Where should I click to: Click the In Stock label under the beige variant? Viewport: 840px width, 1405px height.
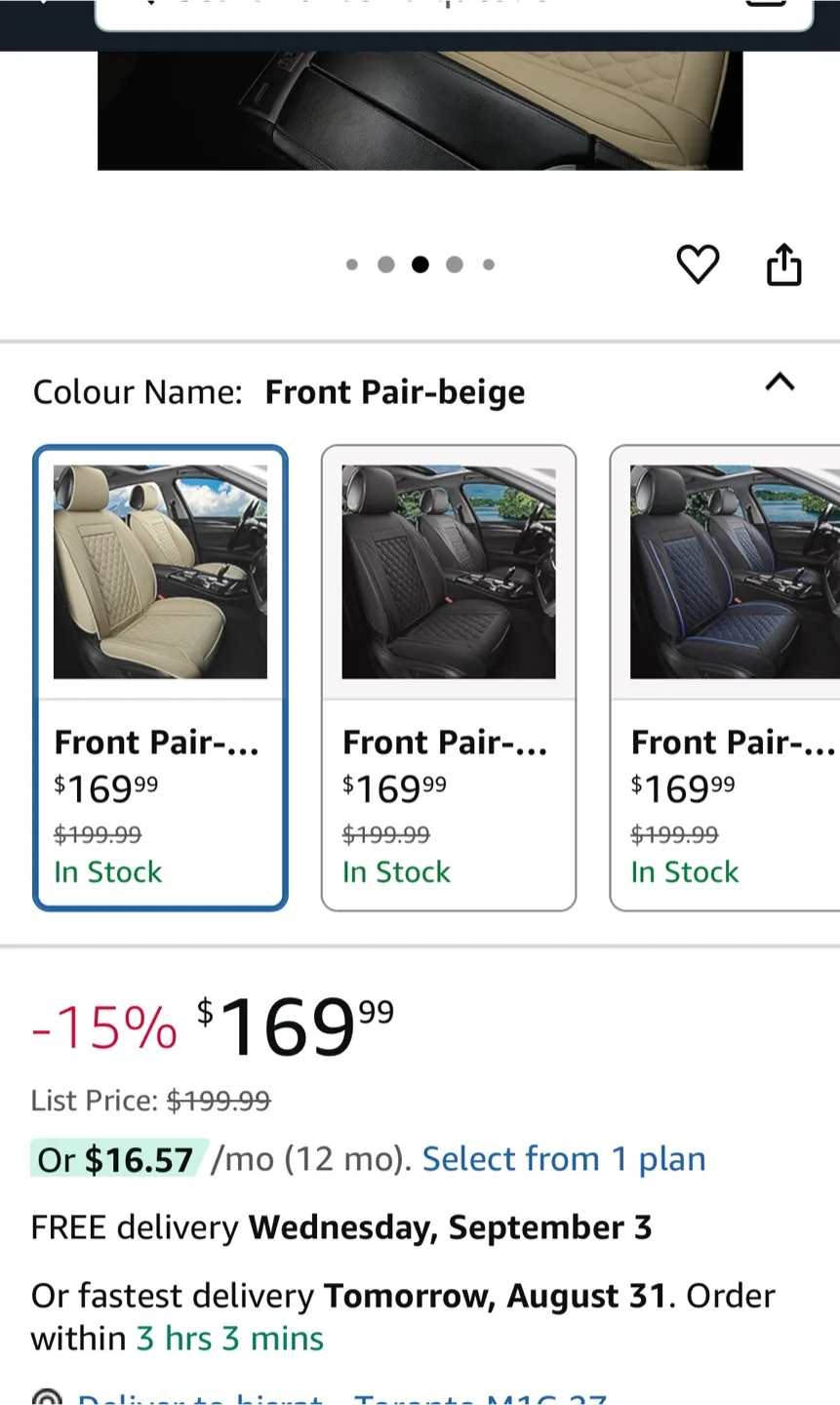coord(107,871)
